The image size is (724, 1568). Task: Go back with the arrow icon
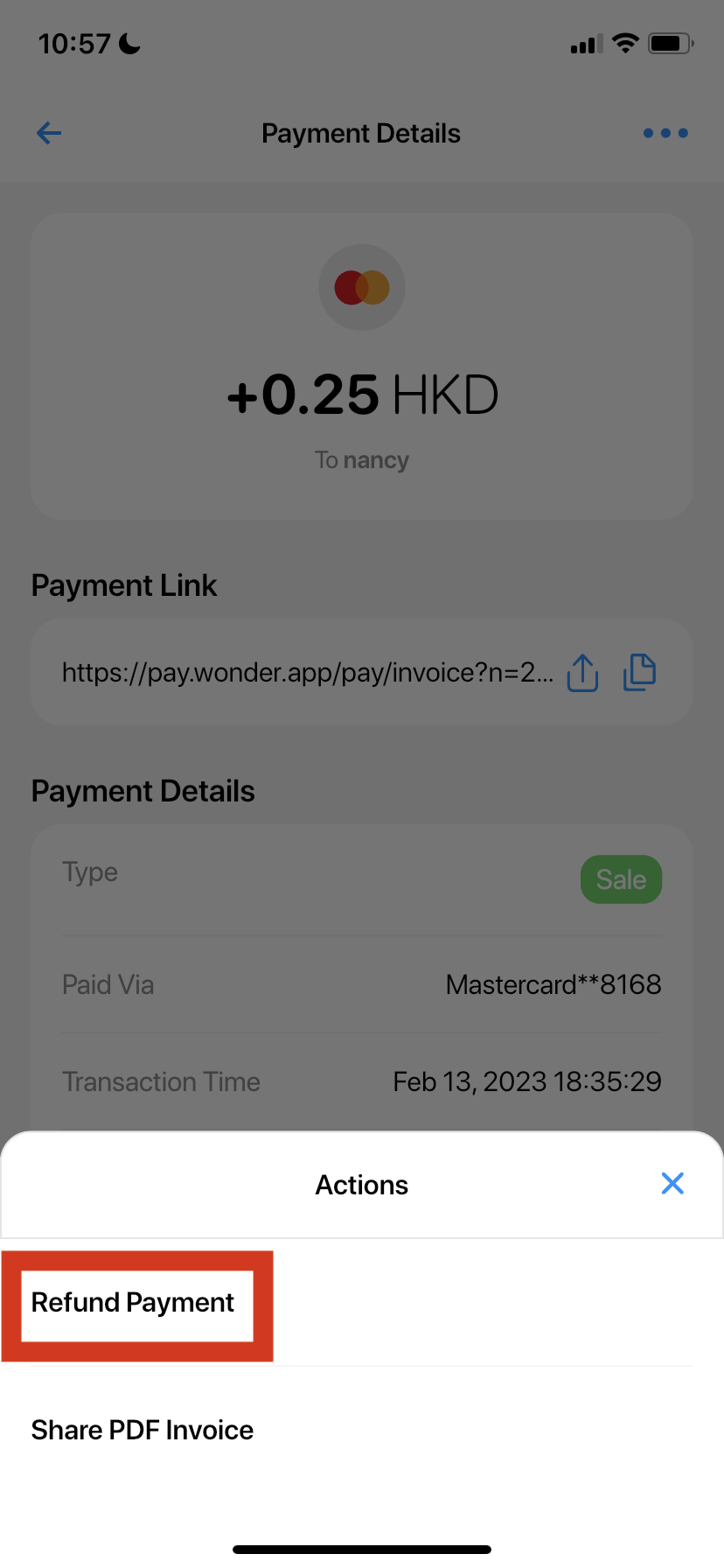(x=49, y=133)
